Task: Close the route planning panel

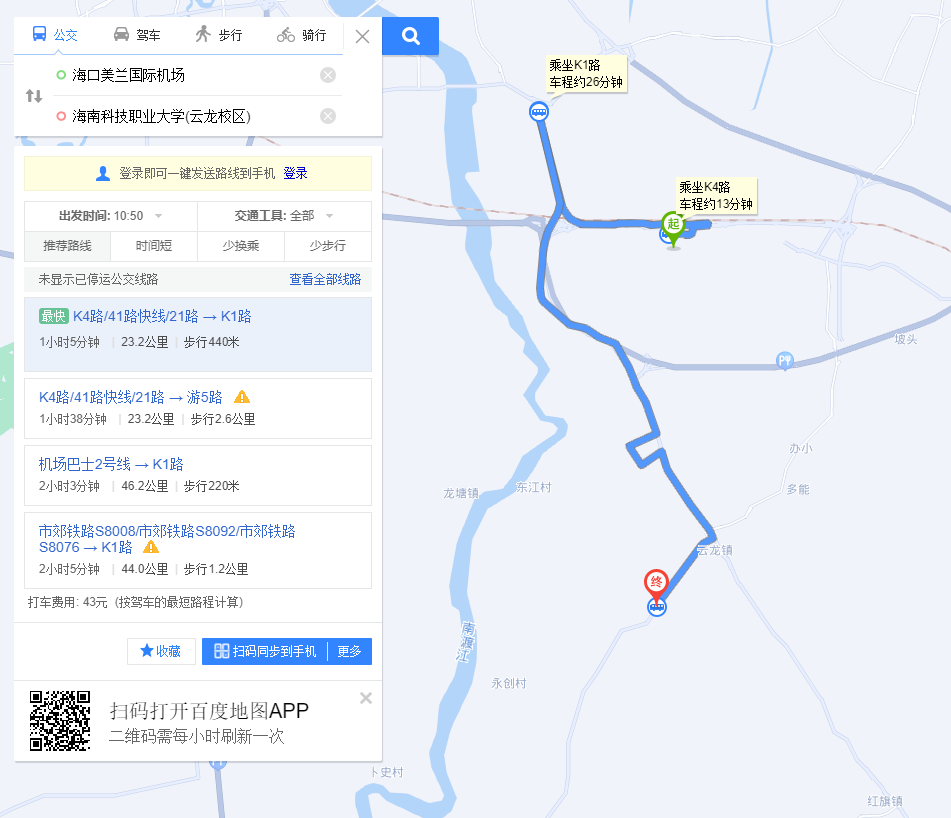Action: click(x=363, y=37)
